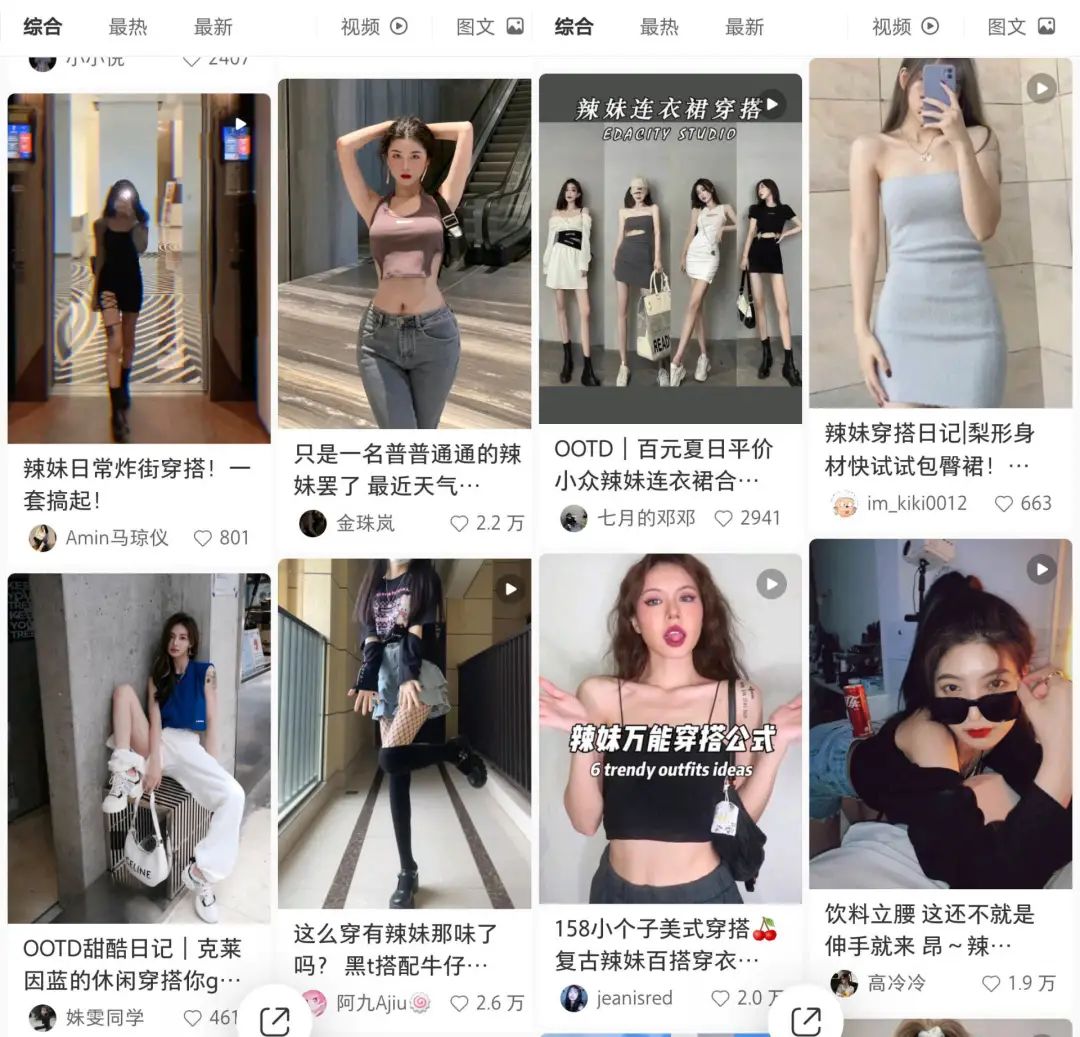Open the 百元夏日平价小众辣妹连衣裙 post
Viewport: 1080px width, 1037px height.
click(670, 249)
